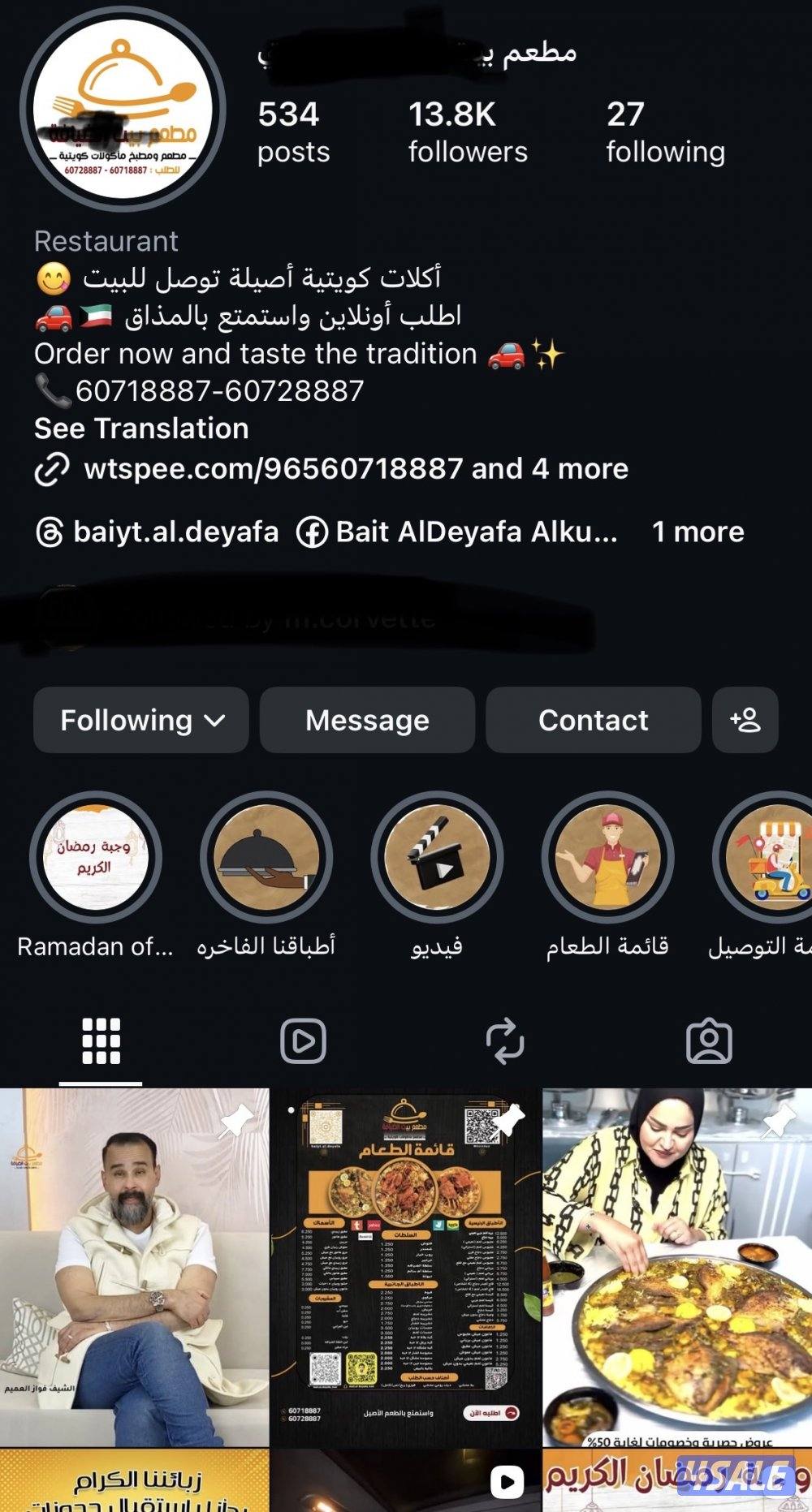Open the Following dropdown button
The image size is (812, 1512).
click(x=139, y=720)
